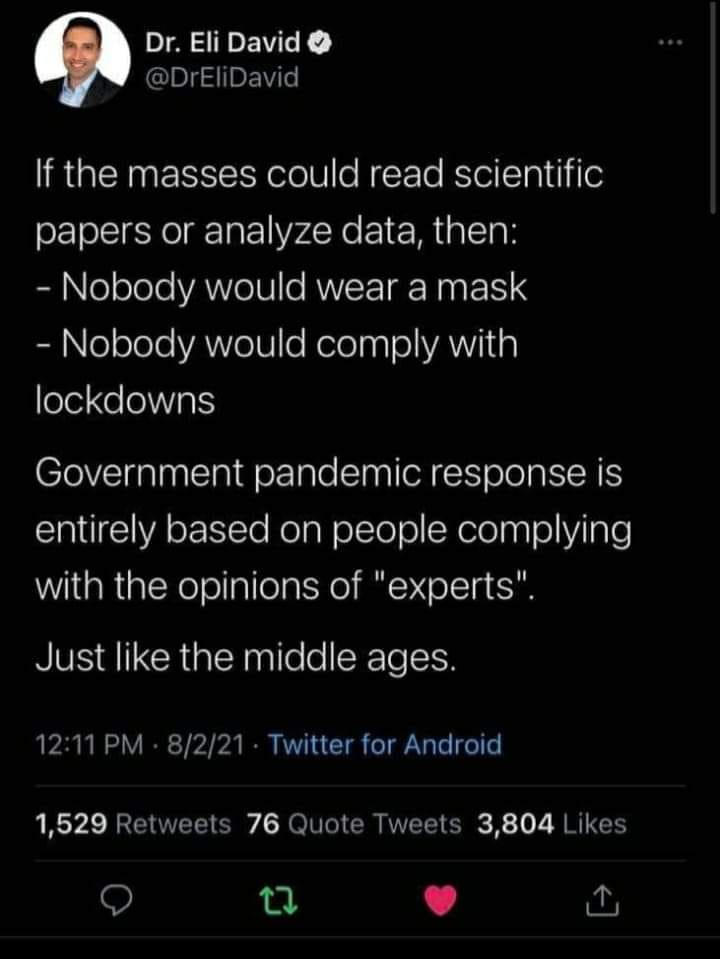Open Dr. Eli David's profile picture
The width and height of the screenshot is (720, 959).
[x=83, y=61]
